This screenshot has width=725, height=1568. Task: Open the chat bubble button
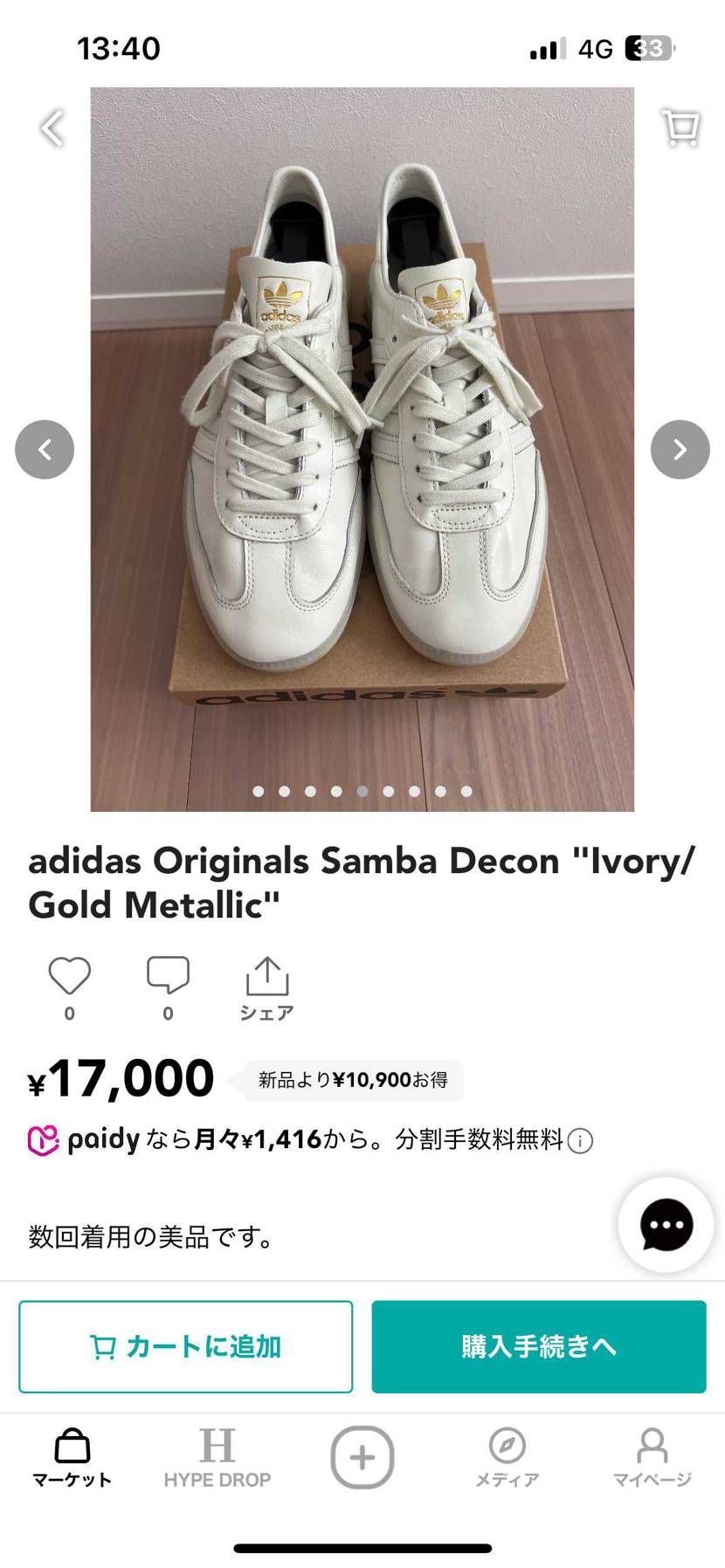click(665, 1224)
